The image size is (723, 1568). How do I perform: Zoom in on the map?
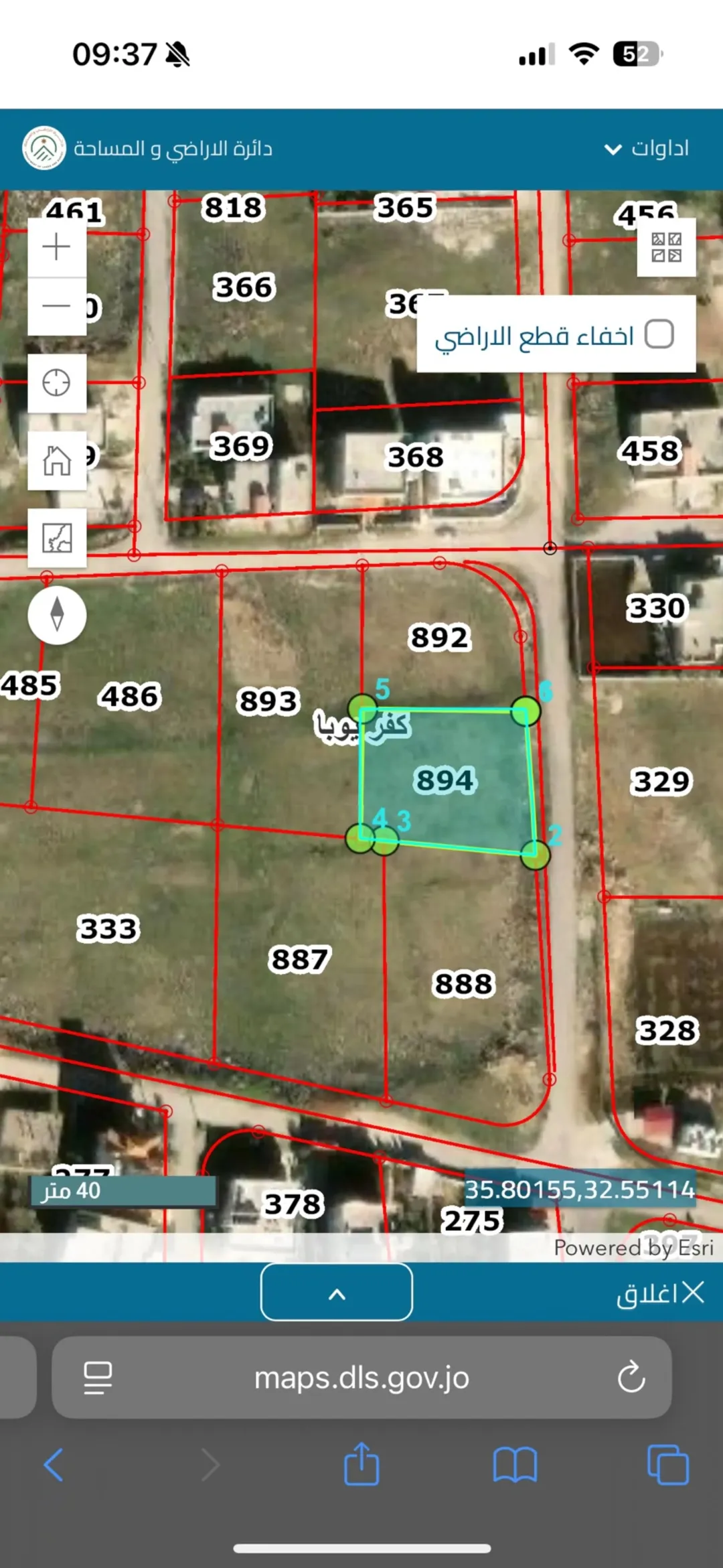tap(57, 247)
